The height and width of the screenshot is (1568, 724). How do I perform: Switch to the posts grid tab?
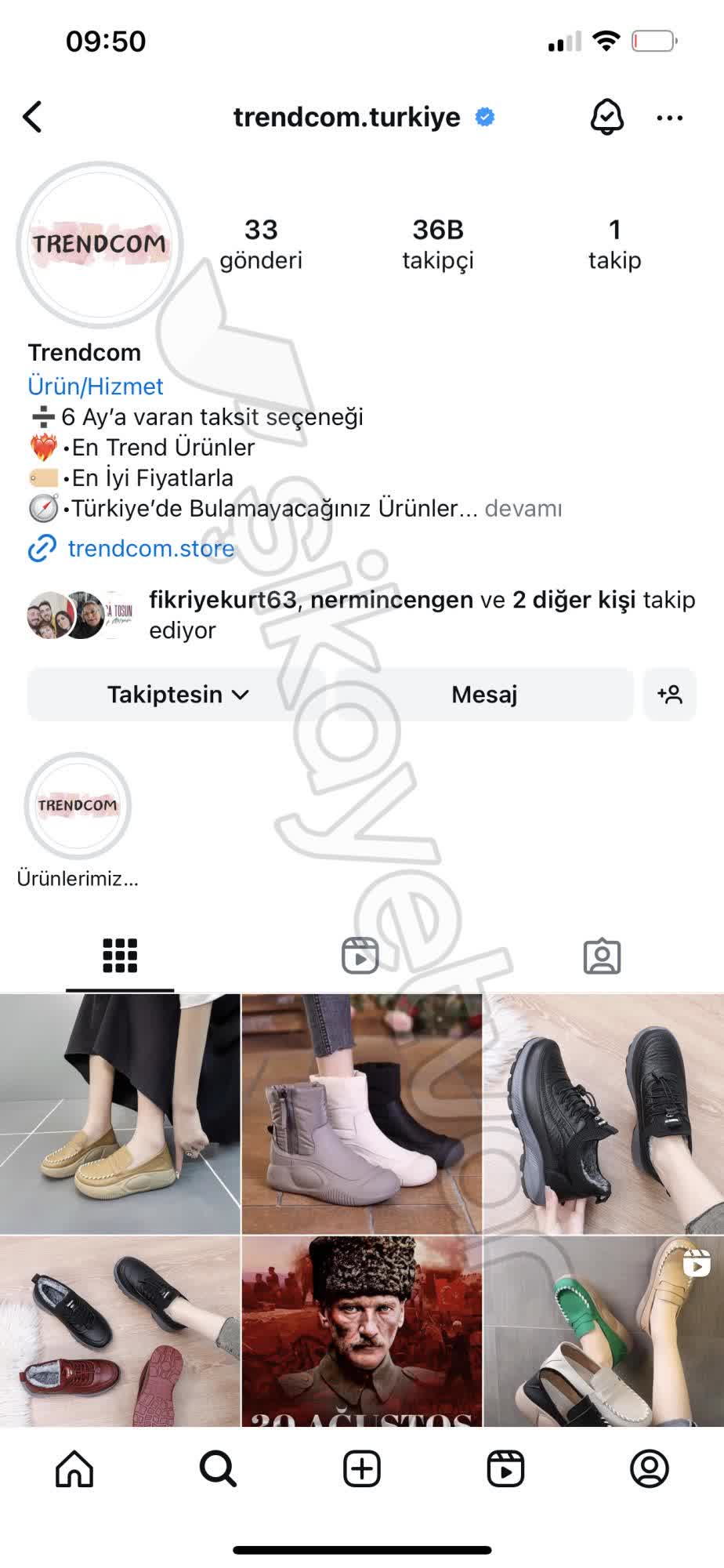(x=119, y=954)
